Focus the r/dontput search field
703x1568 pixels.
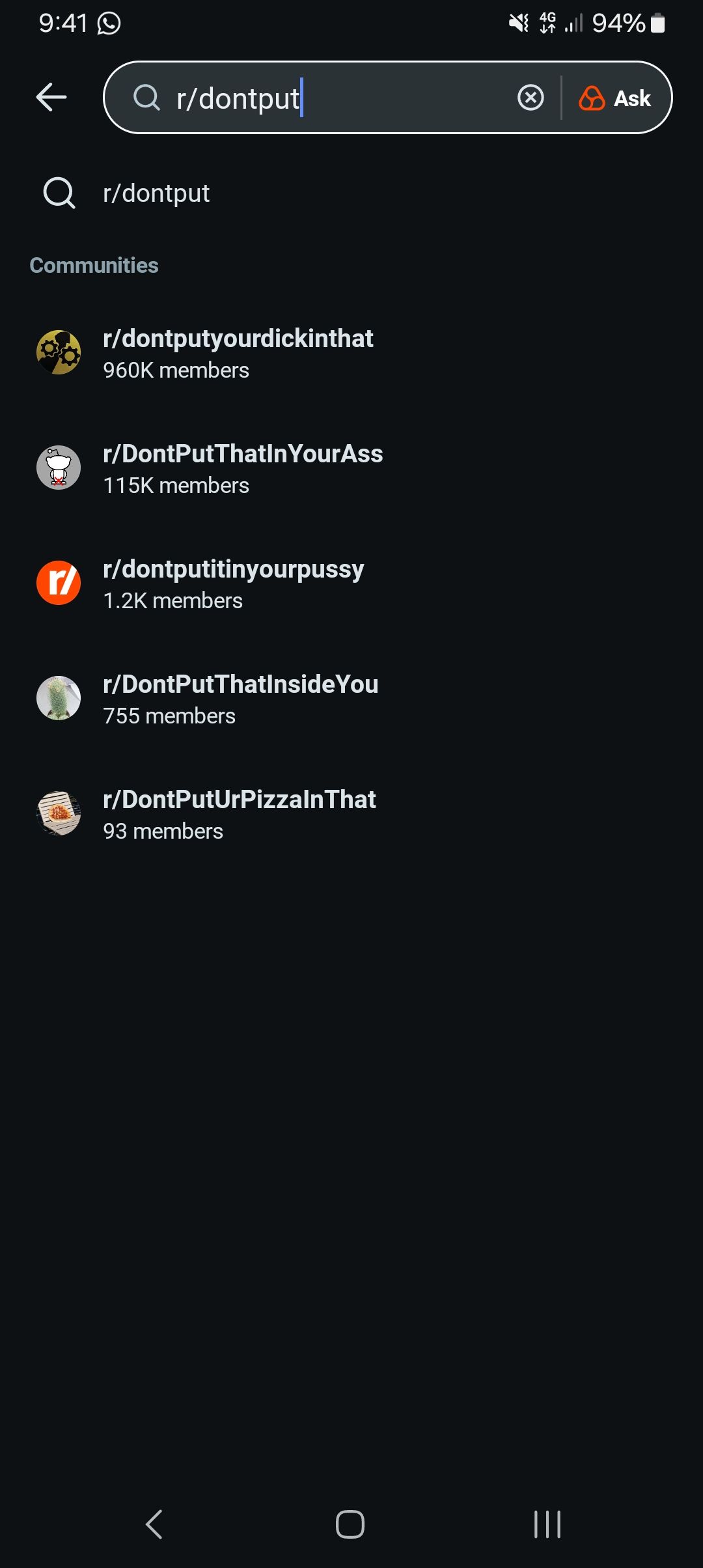tap(338, 98)
